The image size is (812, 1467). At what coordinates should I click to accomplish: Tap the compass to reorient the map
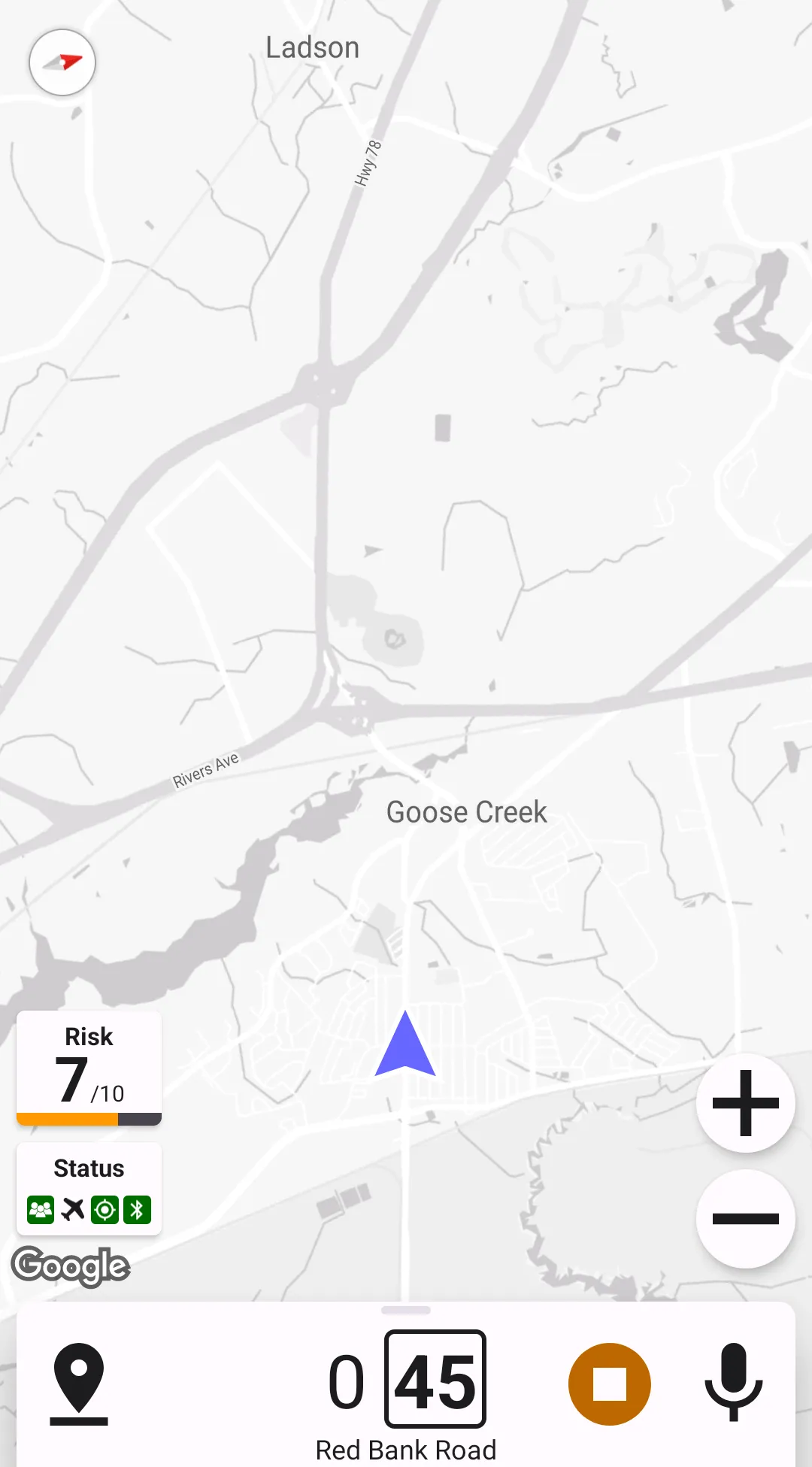62,62
